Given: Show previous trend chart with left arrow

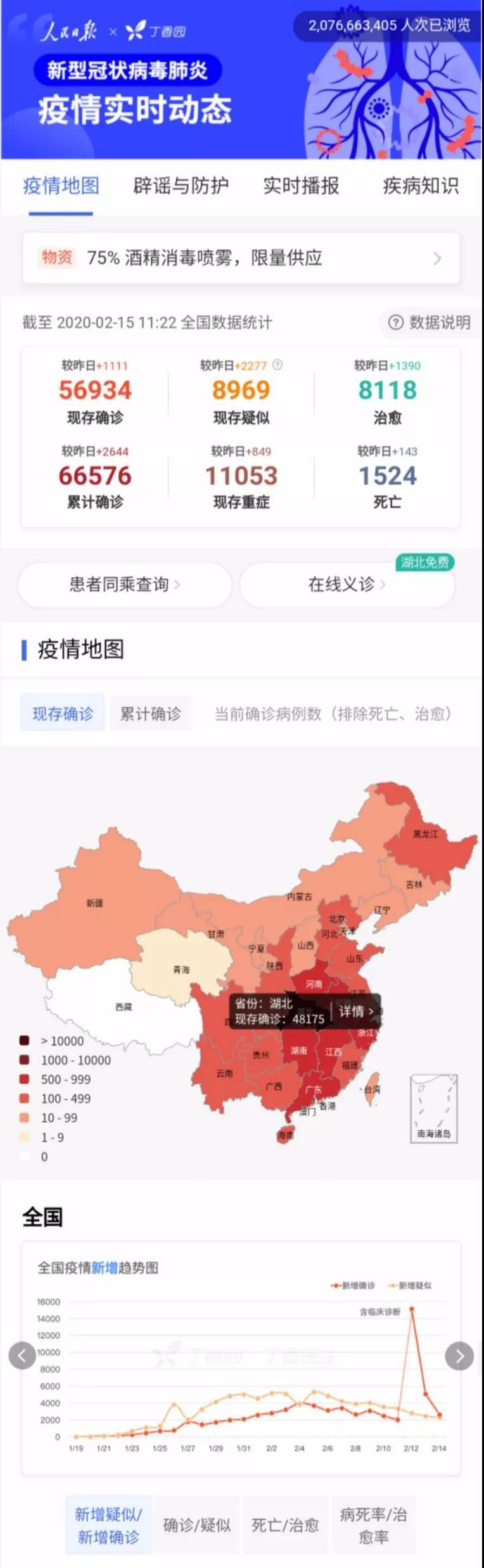Looking at the screenshot, I should (x=22, y=1356).
